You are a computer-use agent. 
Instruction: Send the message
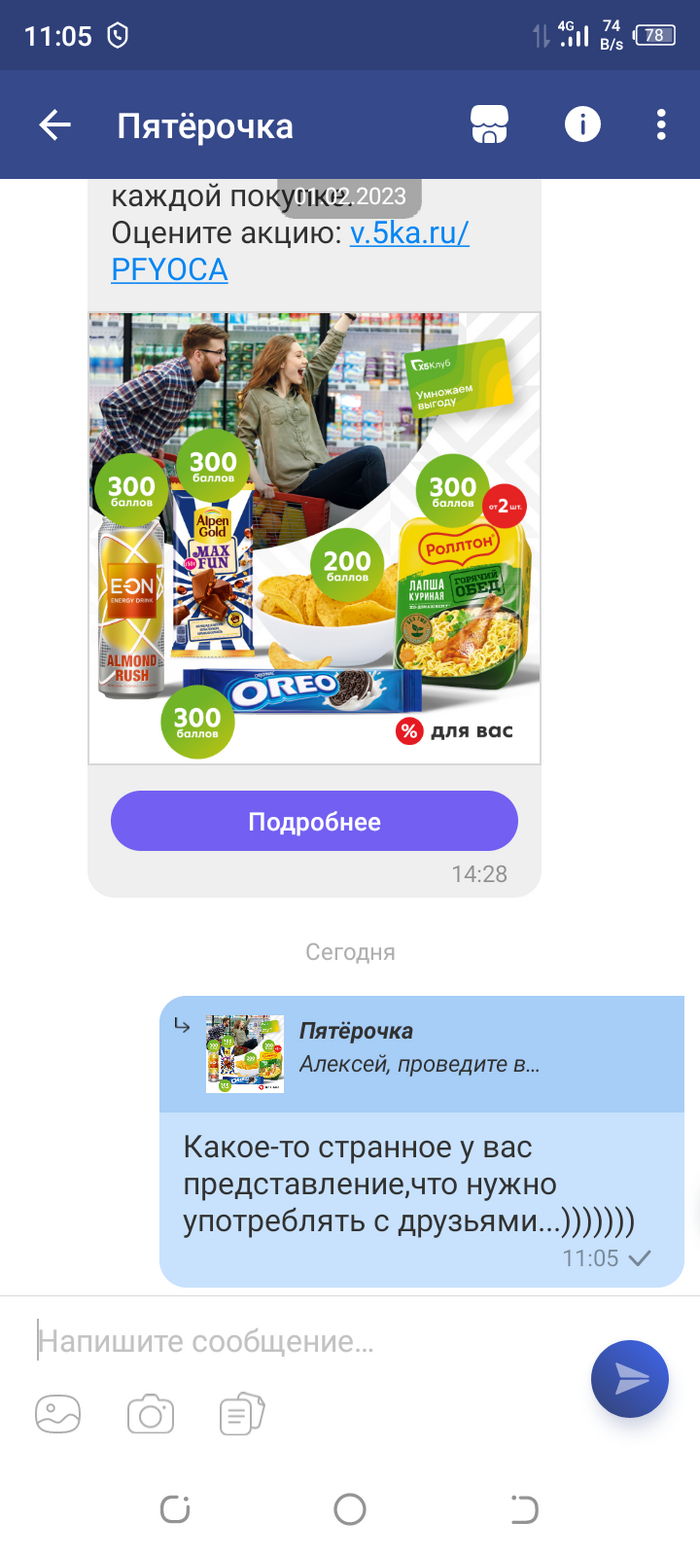point(629,1379)
